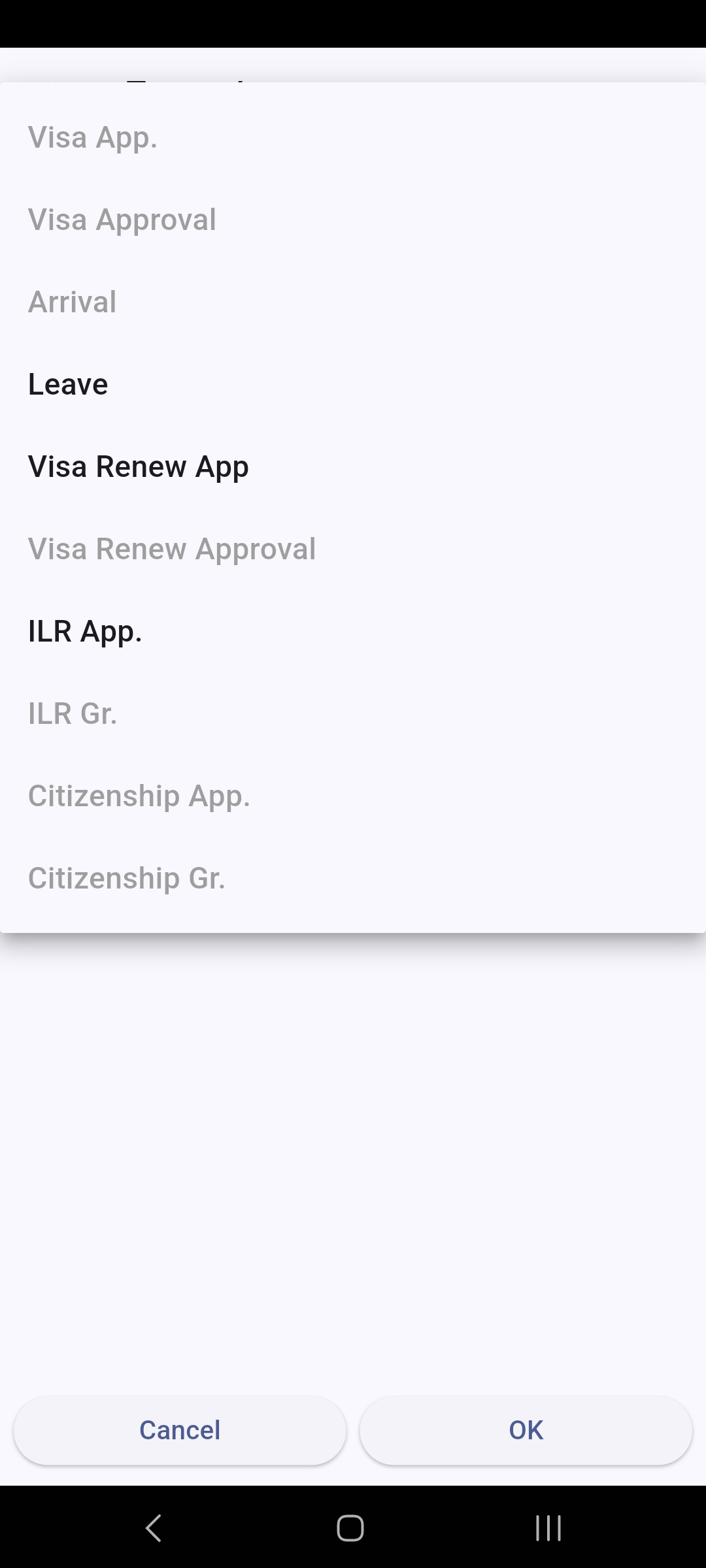Go back using the system back button
The height and width of the screenshot is (1568, 706).
point(154,1528)
